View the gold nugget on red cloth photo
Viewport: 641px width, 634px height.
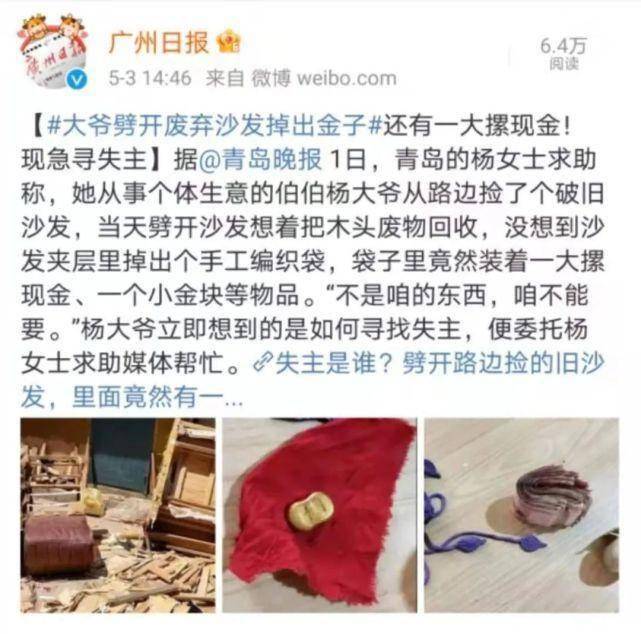coord(318,515)
